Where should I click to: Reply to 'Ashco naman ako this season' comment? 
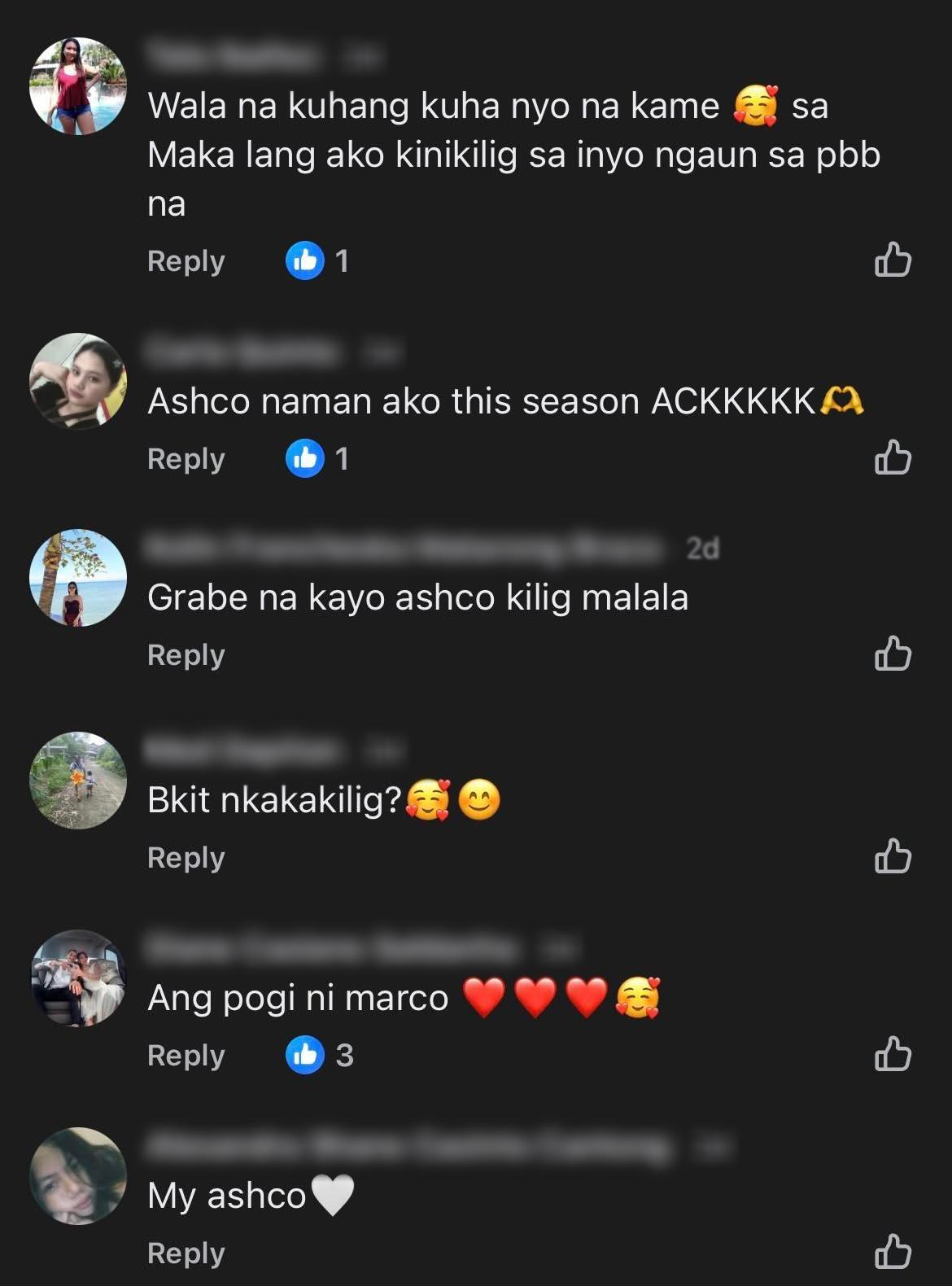point(186,459)
